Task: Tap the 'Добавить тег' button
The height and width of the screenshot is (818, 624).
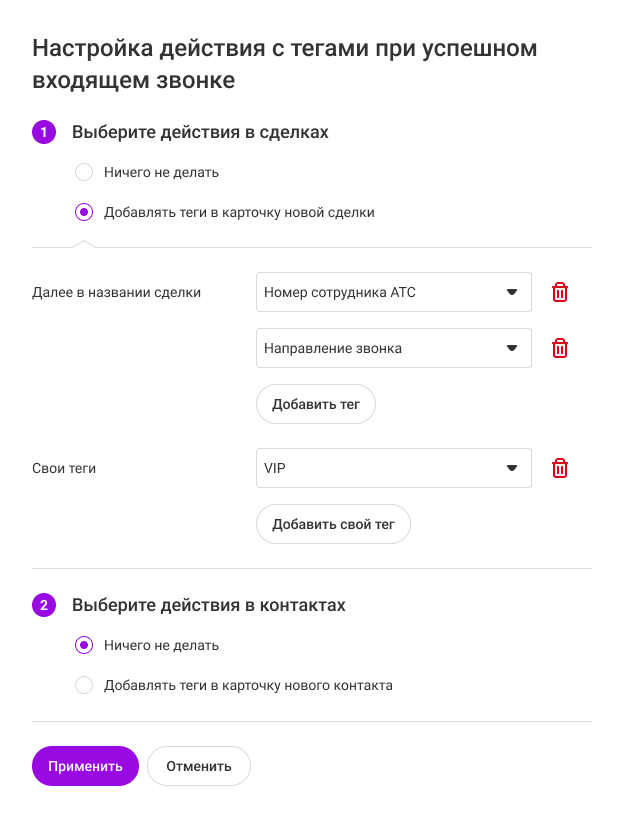Action: click(x=315, y=404)
